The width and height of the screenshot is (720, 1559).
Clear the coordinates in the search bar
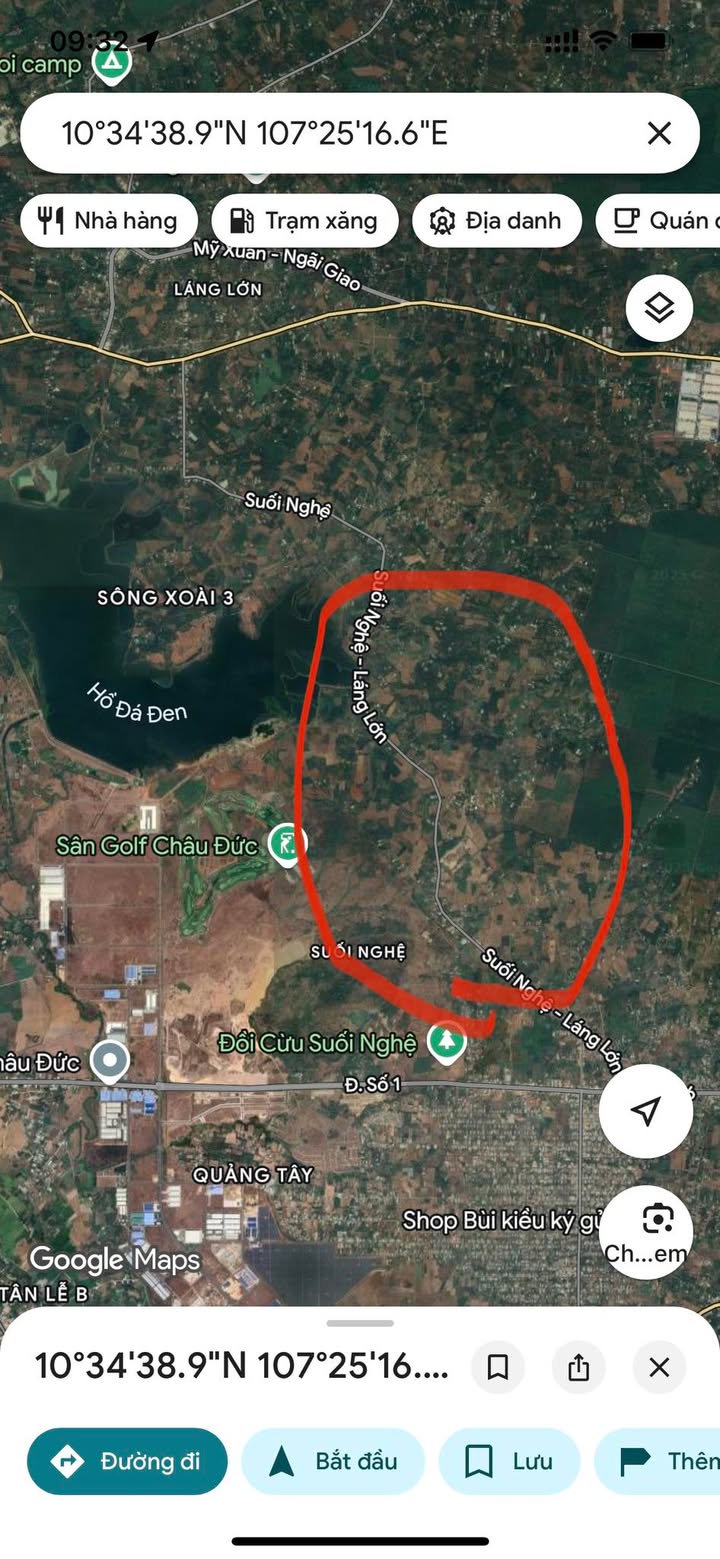coord(659,133)
